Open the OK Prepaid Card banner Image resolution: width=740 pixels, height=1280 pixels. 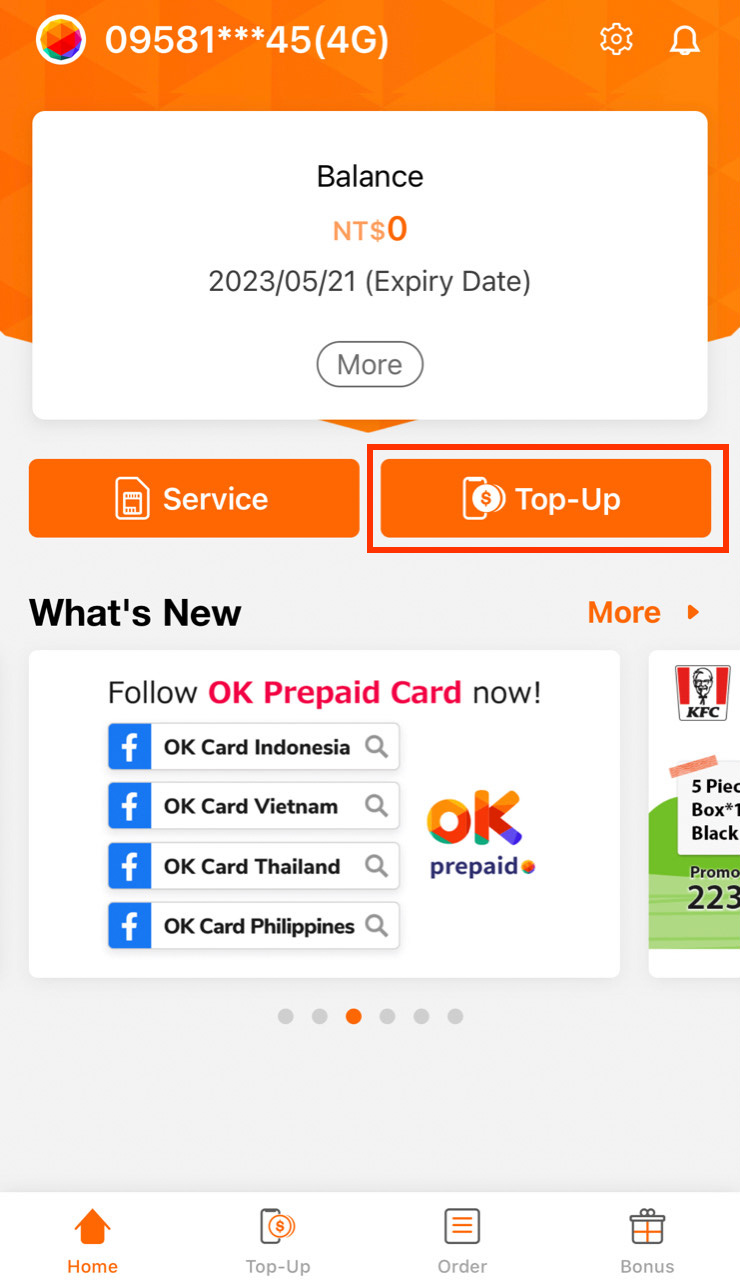pos(324,813)
